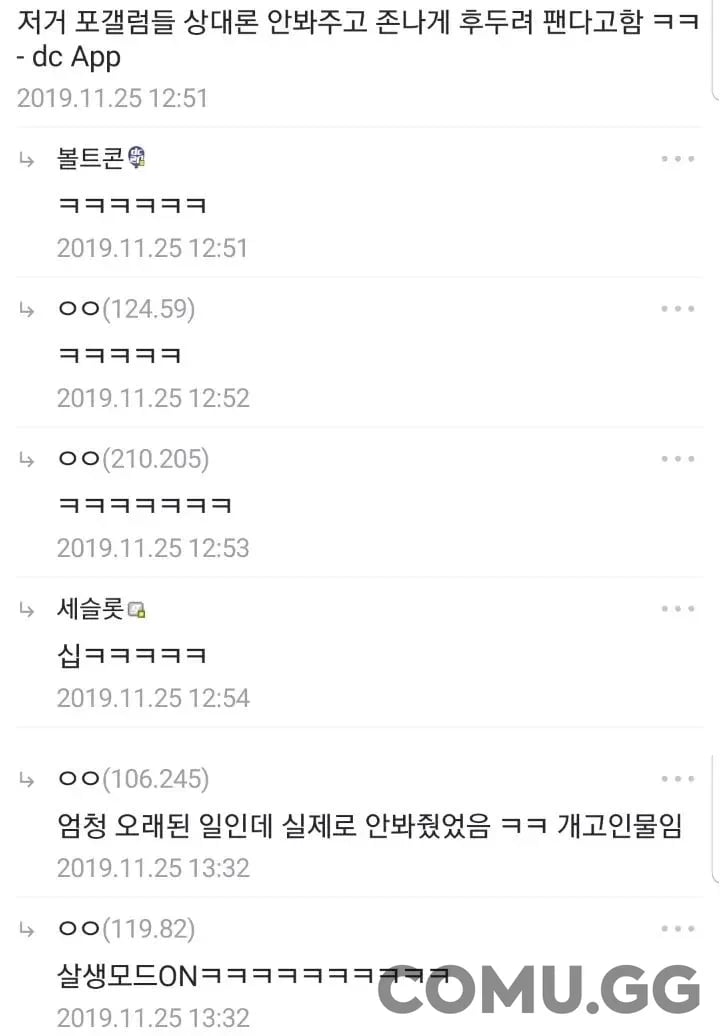View the profile of user 볼트콘
This screenshot has height=1036, width=725.
92,159
